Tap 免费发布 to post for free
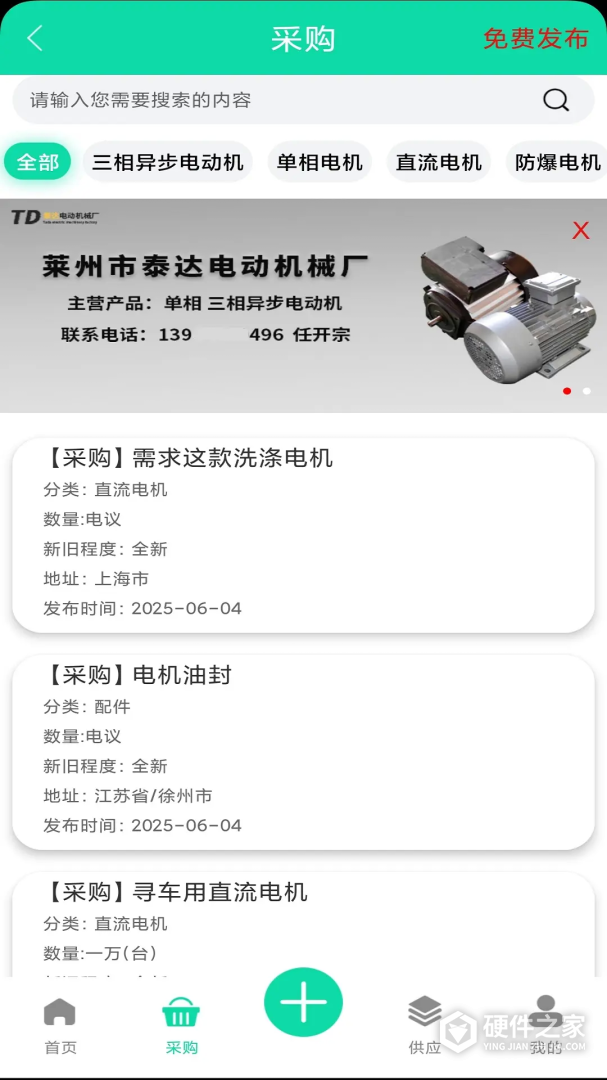The width and height of the screenshot is (607, 1080). (x=535, y=39)
